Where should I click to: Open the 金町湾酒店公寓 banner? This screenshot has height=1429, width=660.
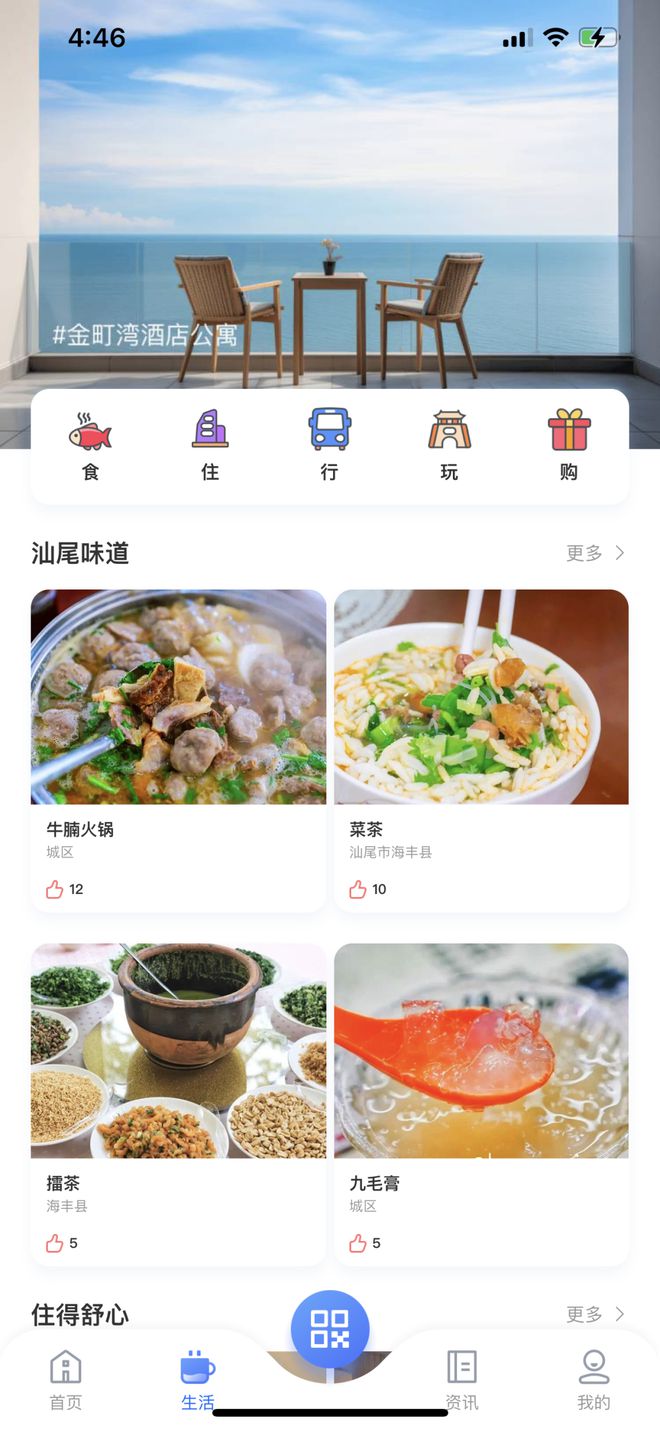(x=330, y=200)
